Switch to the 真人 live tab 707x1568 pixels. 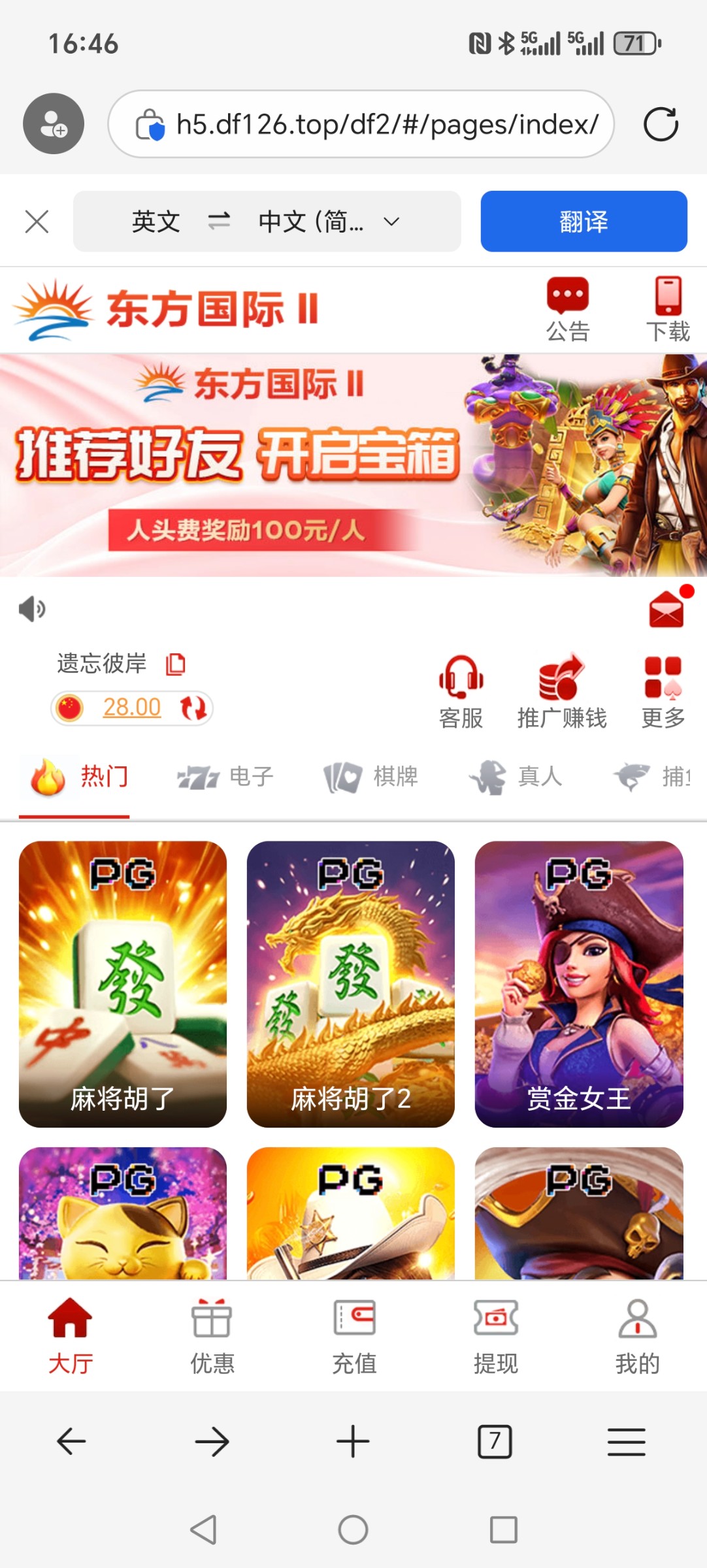pos(515,777)
